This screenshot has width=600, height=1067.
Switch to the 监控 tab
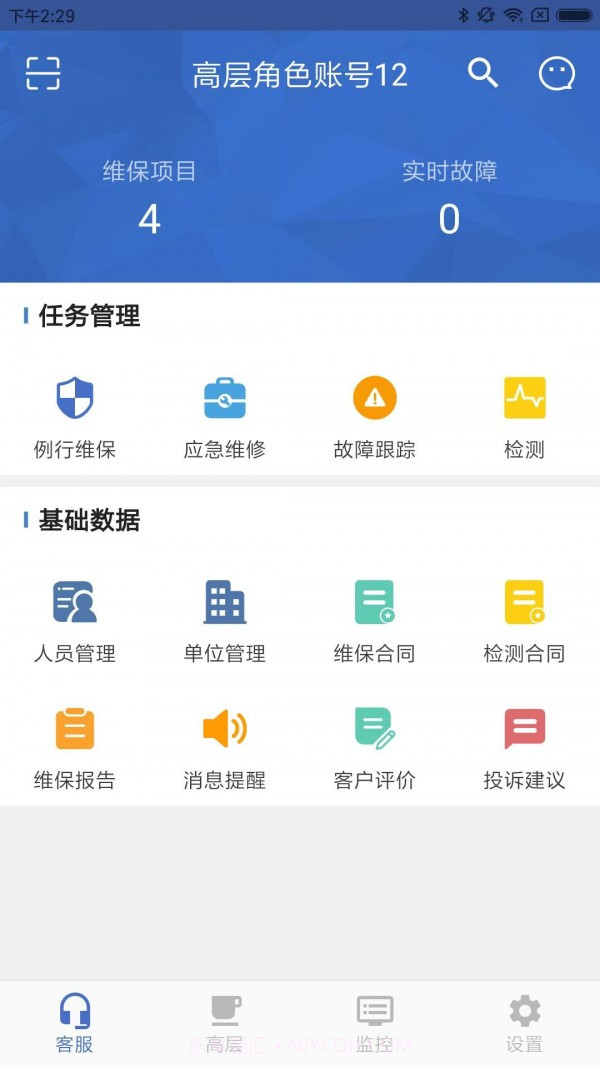[375, 1024]
